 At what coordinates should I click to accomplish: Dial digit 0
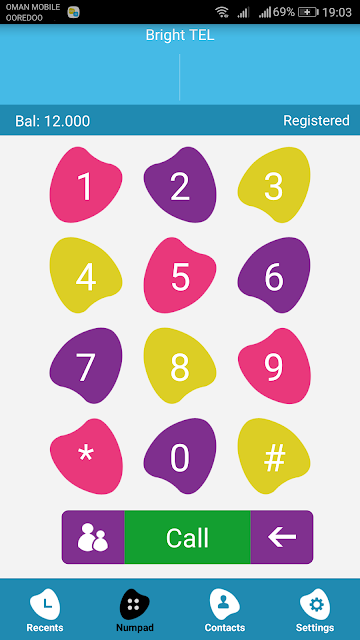180,456
